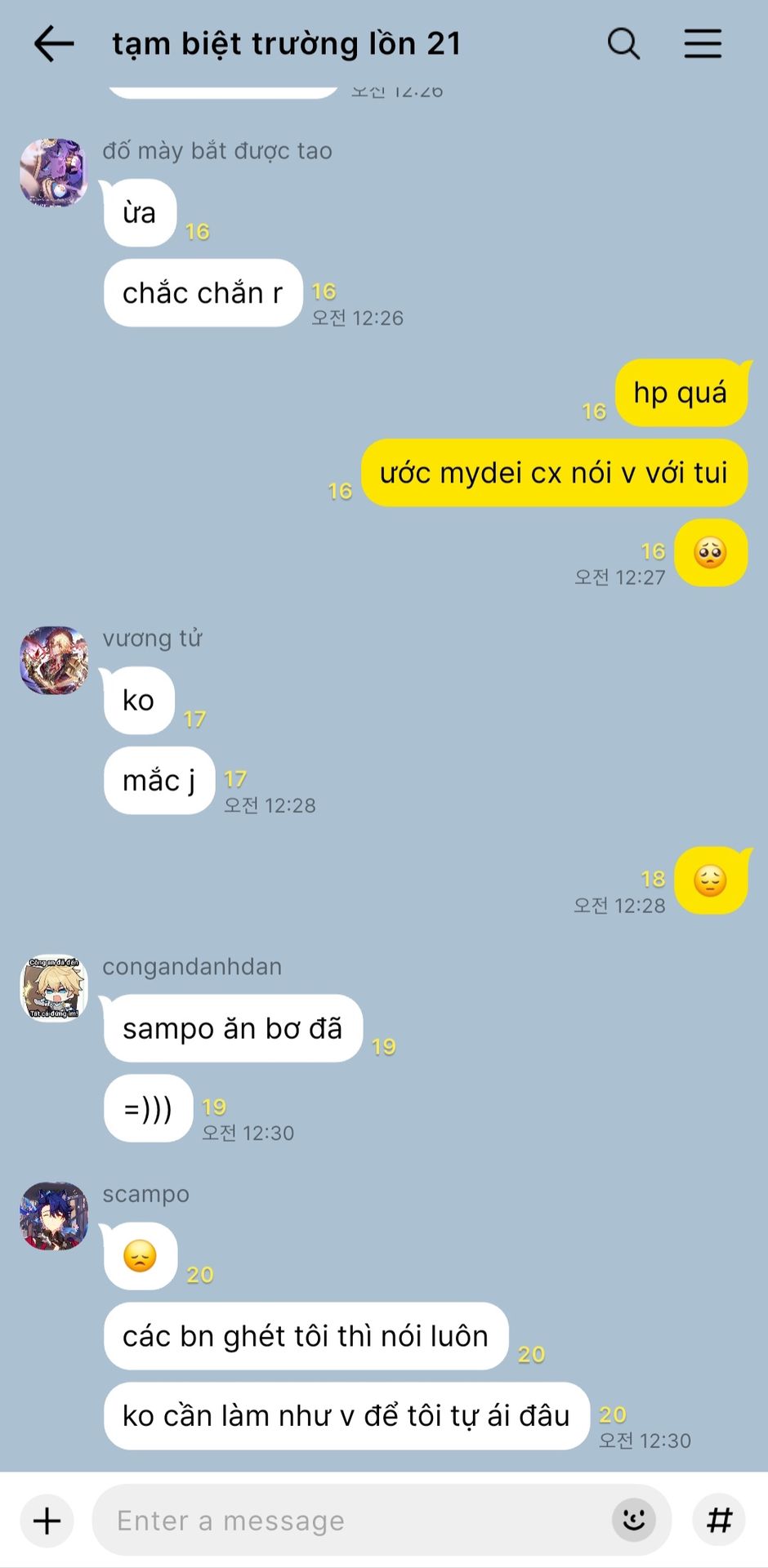768x1568 pixels.
Task: Tap the hashtag search button
Action: (x=719, y=1521)
